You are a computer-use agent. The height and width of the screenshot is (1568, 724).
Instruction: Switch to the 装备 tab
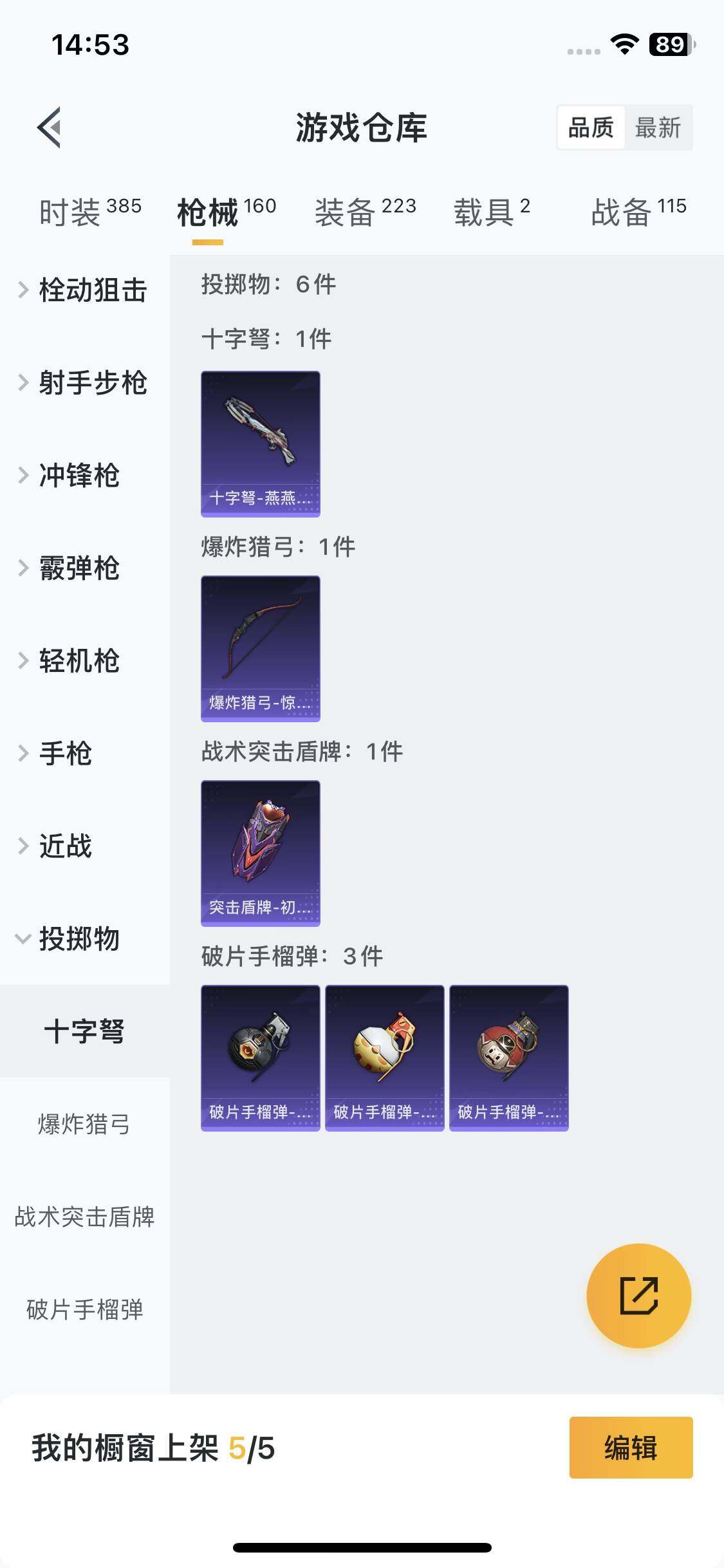pyautogui.click(x=365, y=211)
